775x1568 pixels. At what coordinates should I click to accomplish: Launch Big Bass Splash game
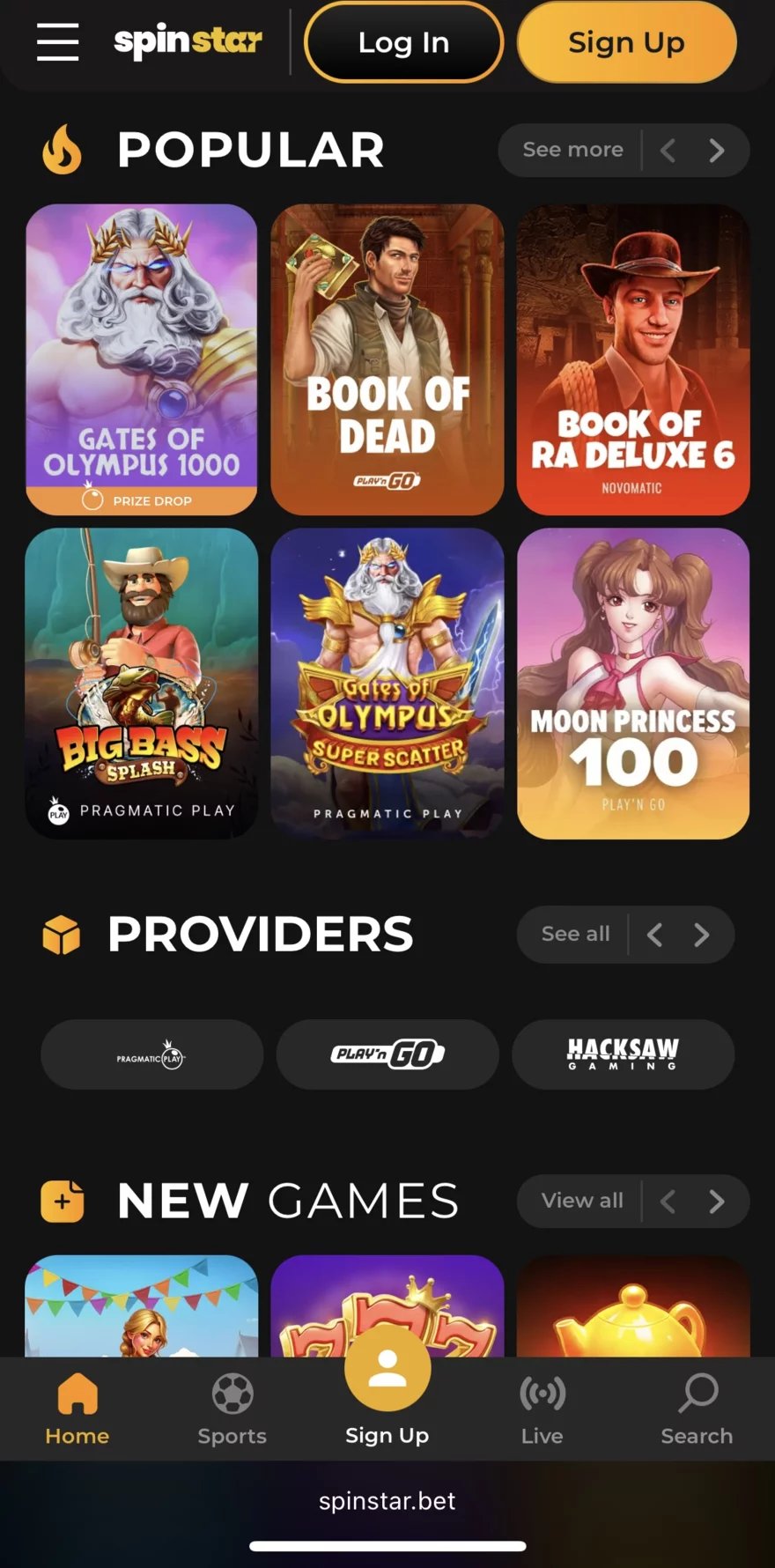[x=142, y=683]
